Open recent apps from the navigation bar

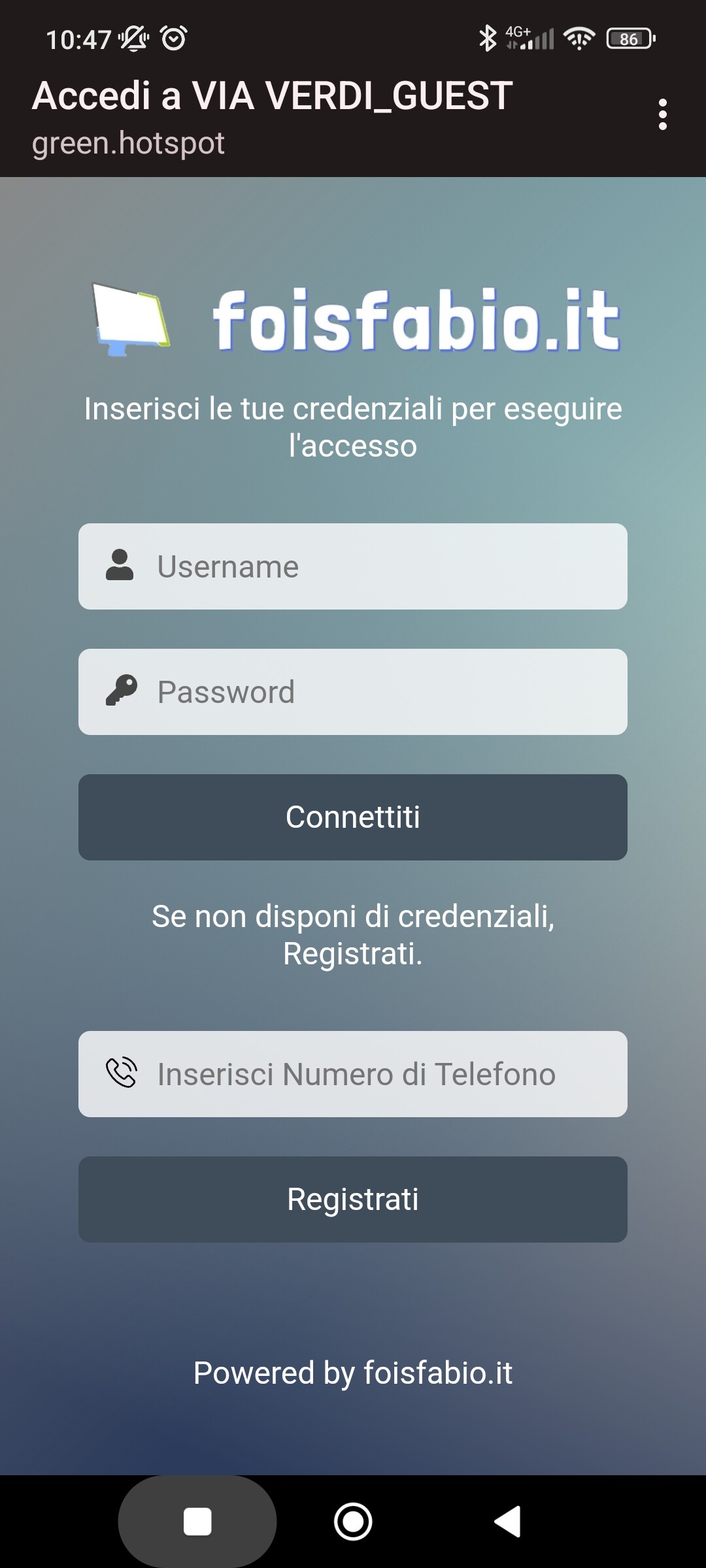pos(197,1522)
